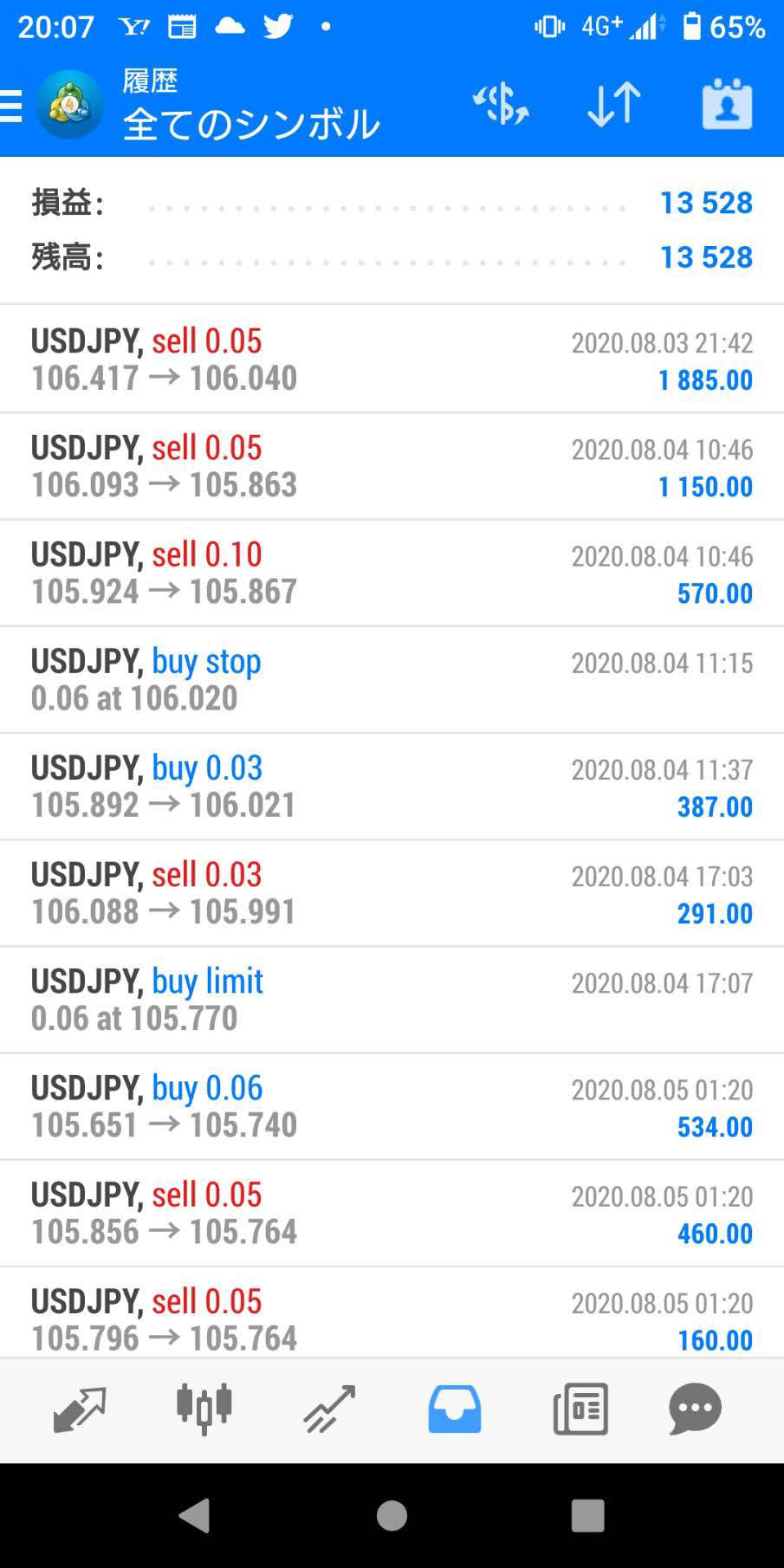Expand the buy 0.06 trade with 534.00 profit
784x1568 pixels.
pos(392,1106)
